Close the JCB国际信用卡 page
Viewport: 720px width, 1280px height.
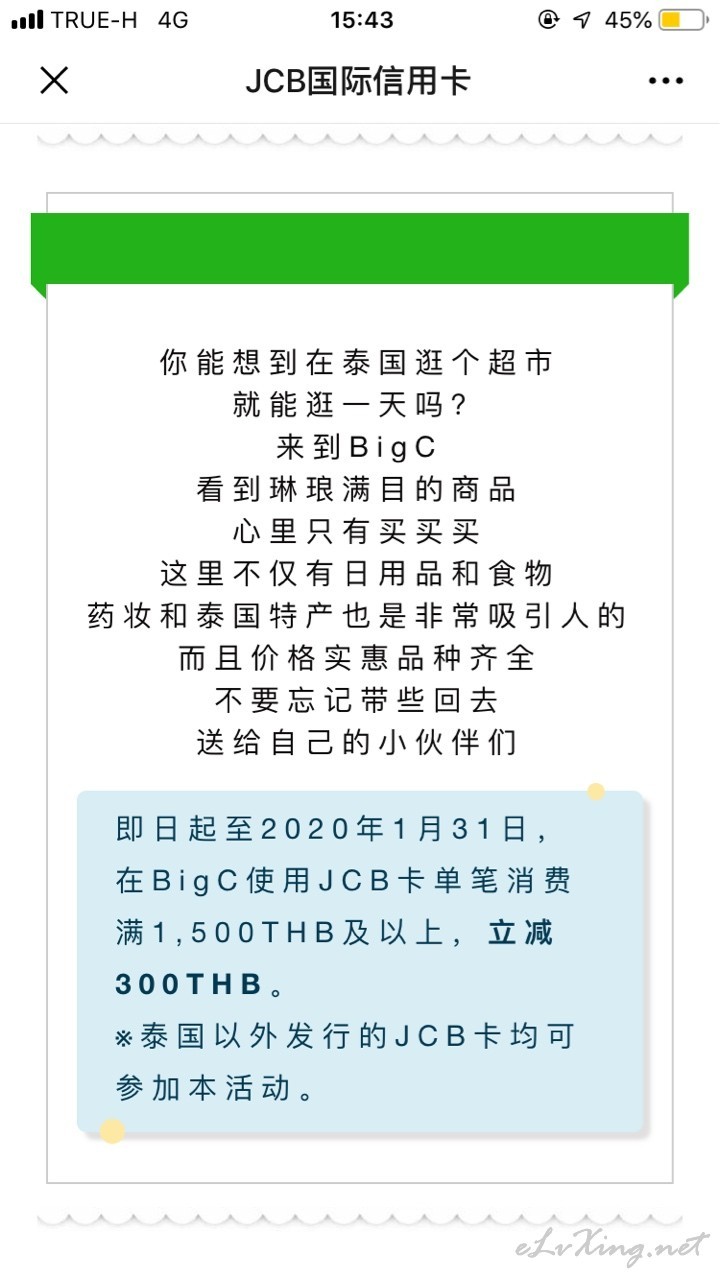click(x=54, y=80)
